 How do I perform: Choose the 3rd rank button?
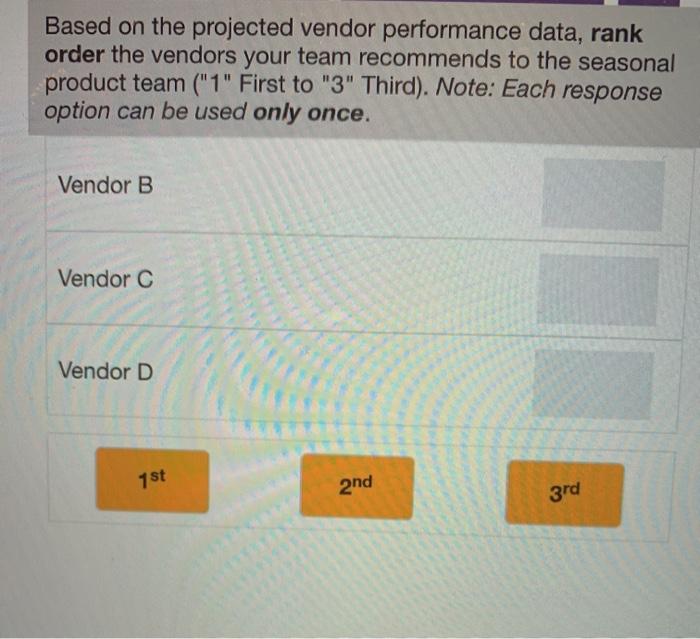tap(564, 493)
